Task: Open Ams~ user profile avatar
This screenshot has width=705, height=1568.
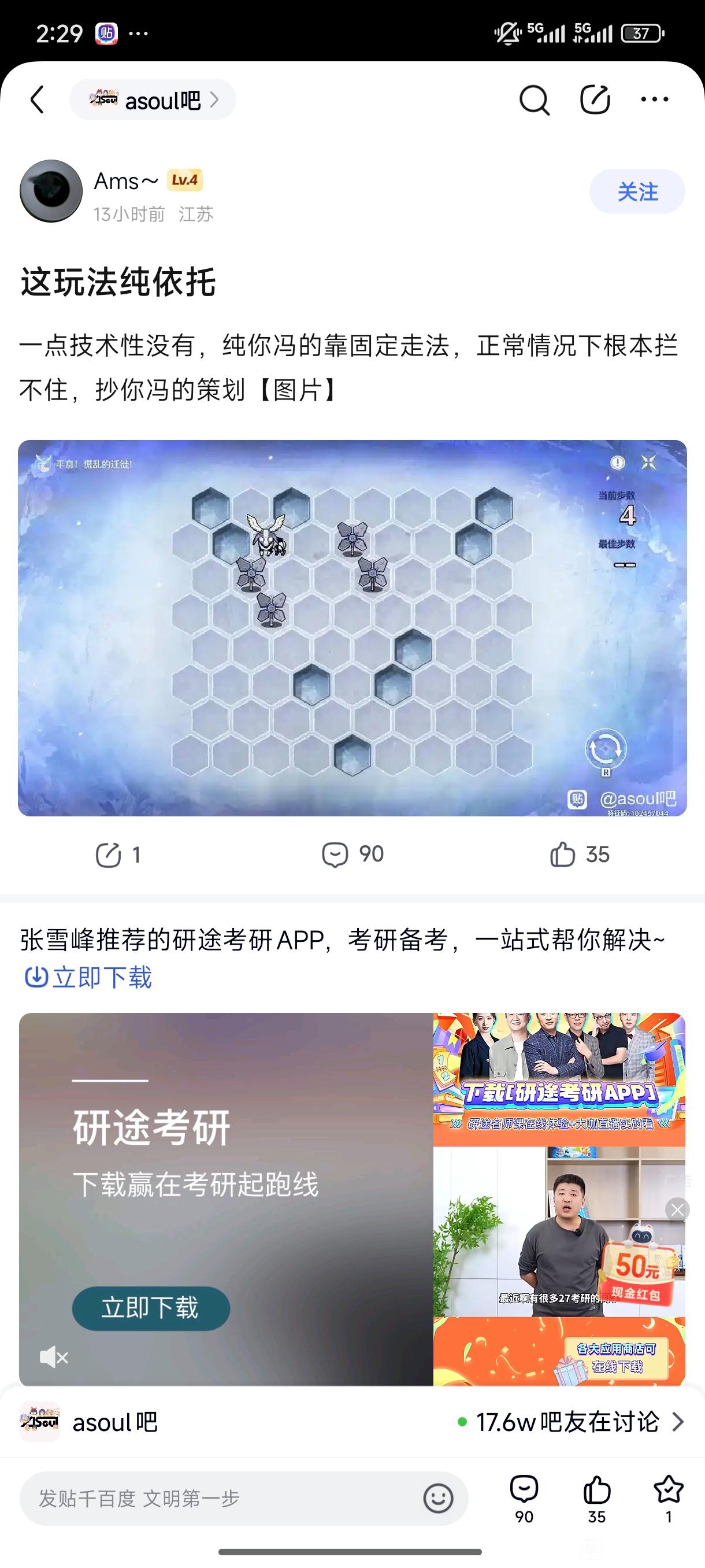Action: tap(51, 191)
